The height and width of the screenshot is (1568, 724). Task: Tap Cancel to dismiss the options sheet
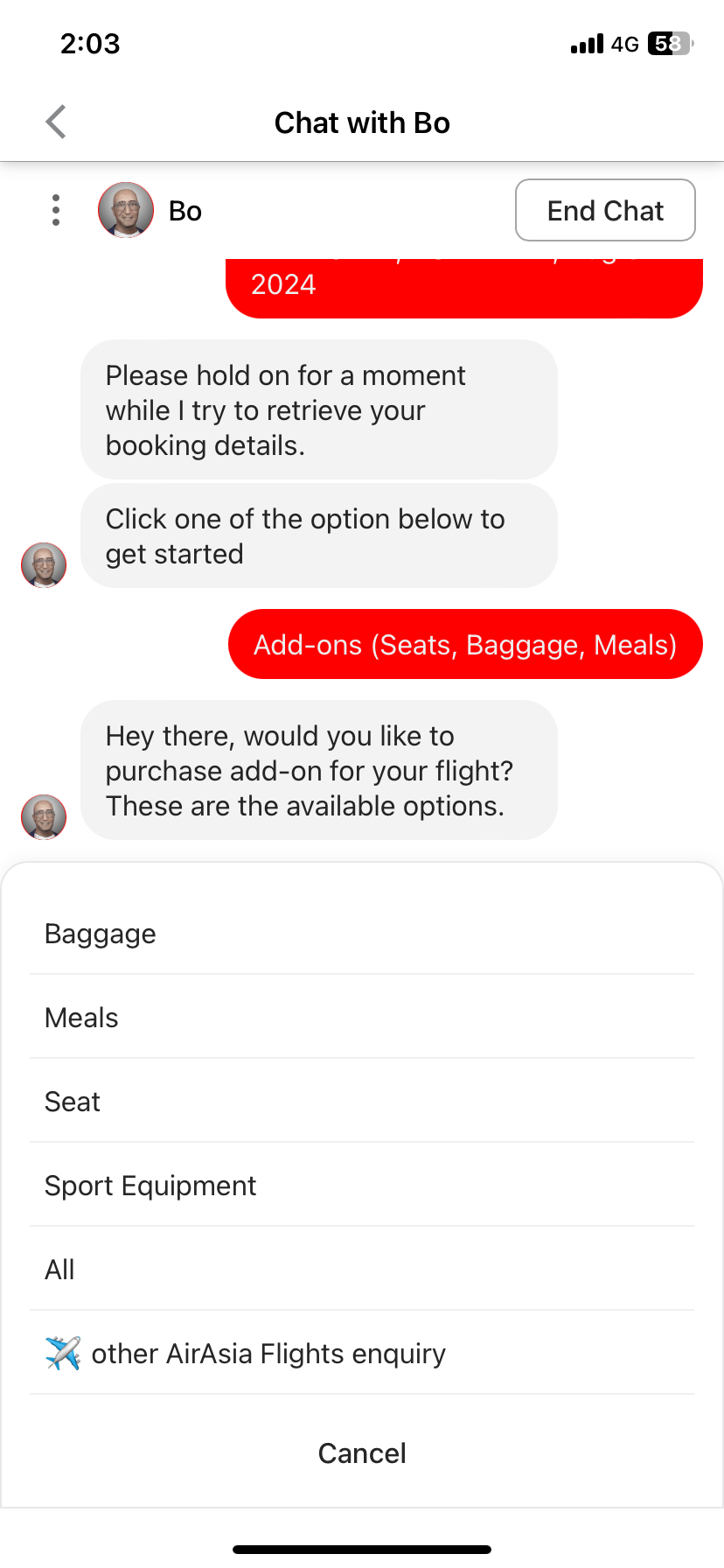click(x=362, y=1452)
